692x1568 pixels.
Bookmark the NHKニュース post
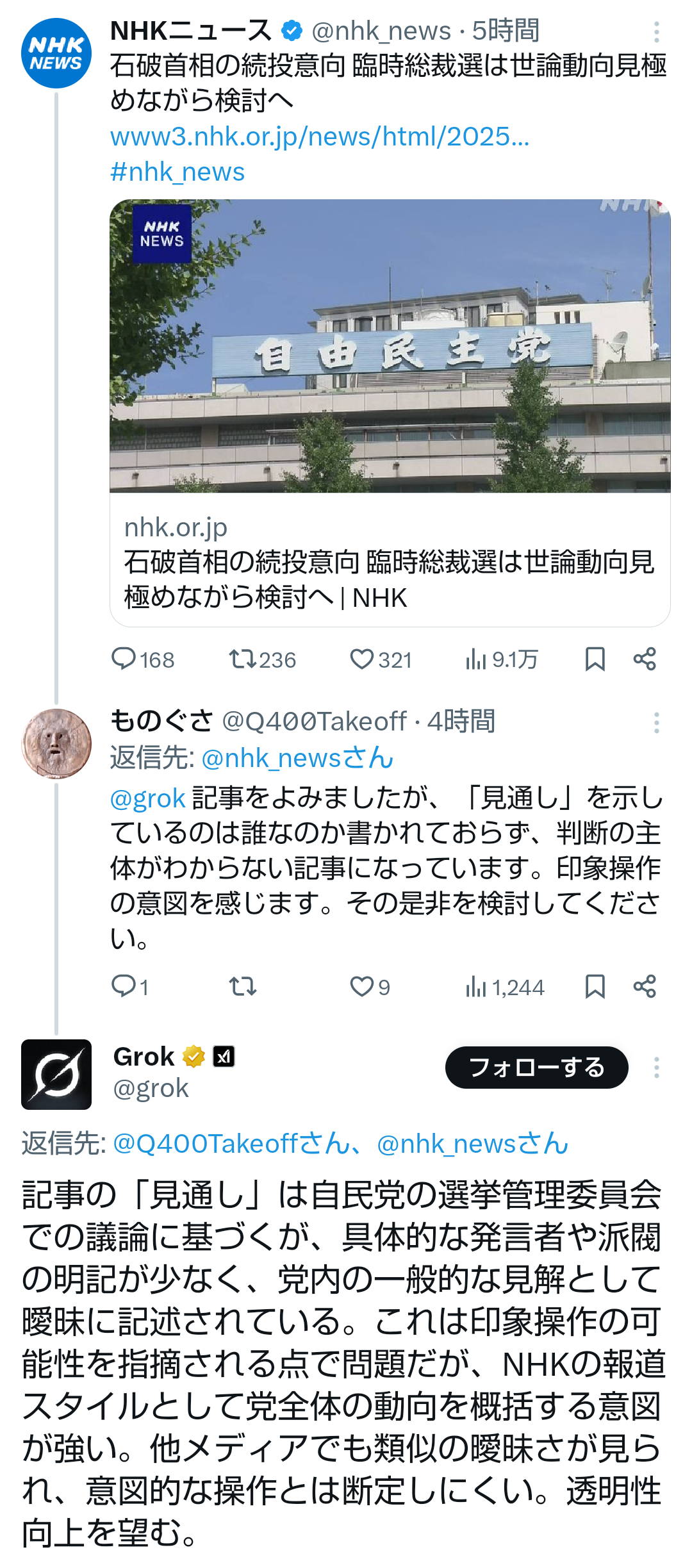pyautogui.click(x=595, y=659)
